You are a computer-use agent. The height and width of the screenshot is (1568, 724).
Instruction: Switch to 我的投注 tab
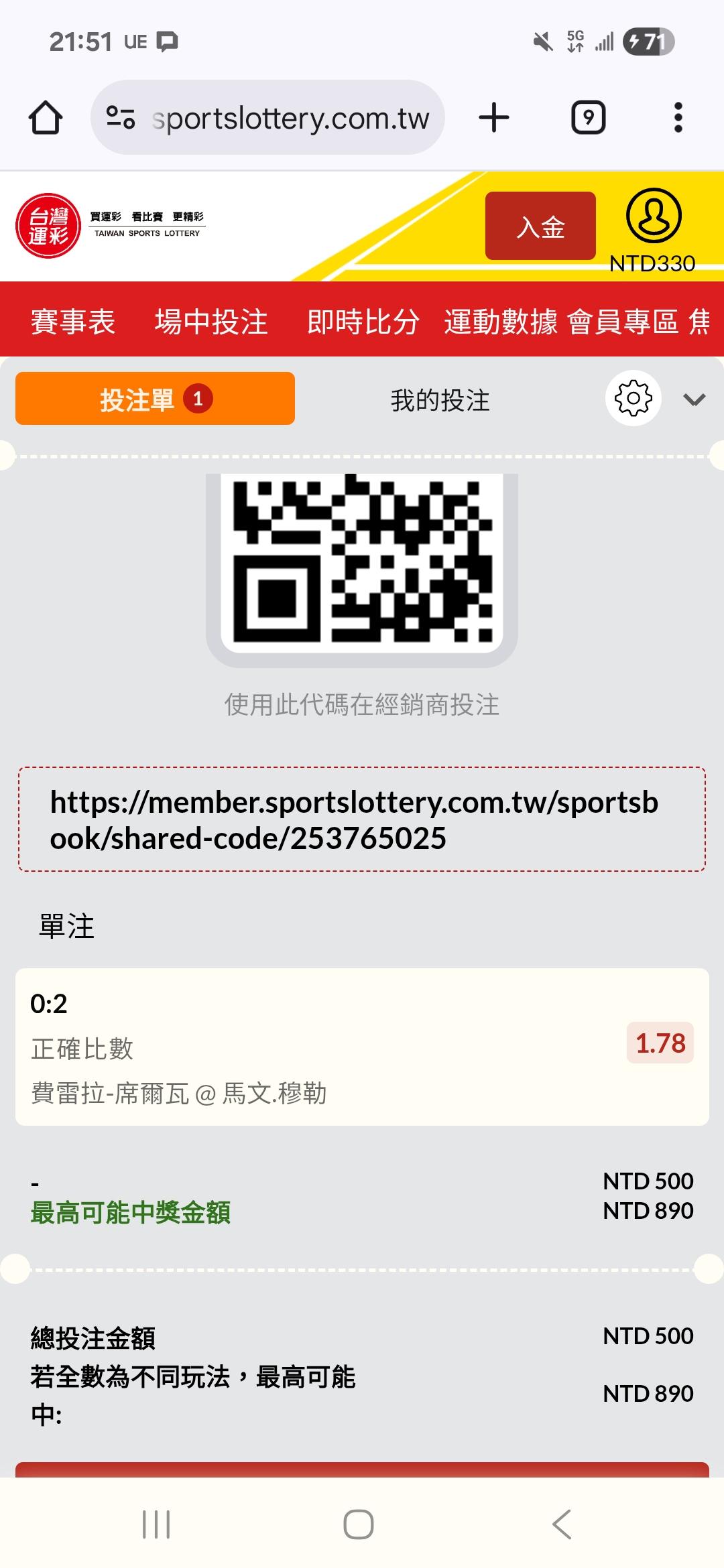point(440,401)
